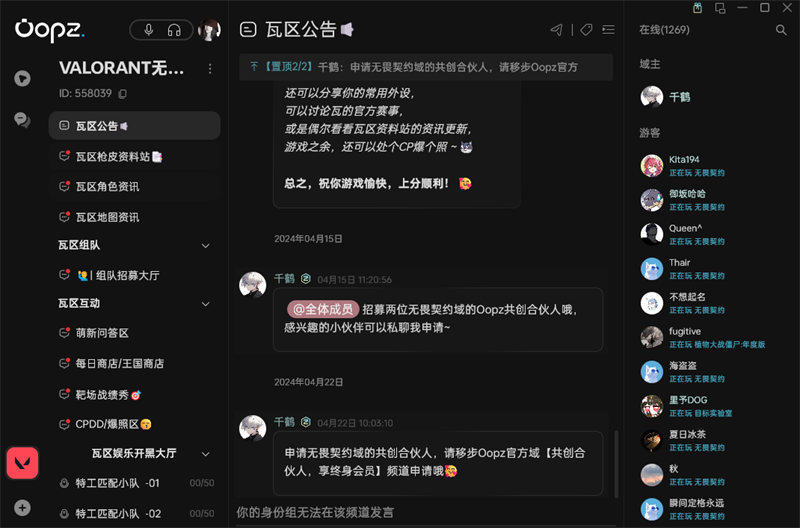The image size is (800, 528).
Task: Open the tag icon in the channel header
Action: pyautogui.click(x=586, y=30)
